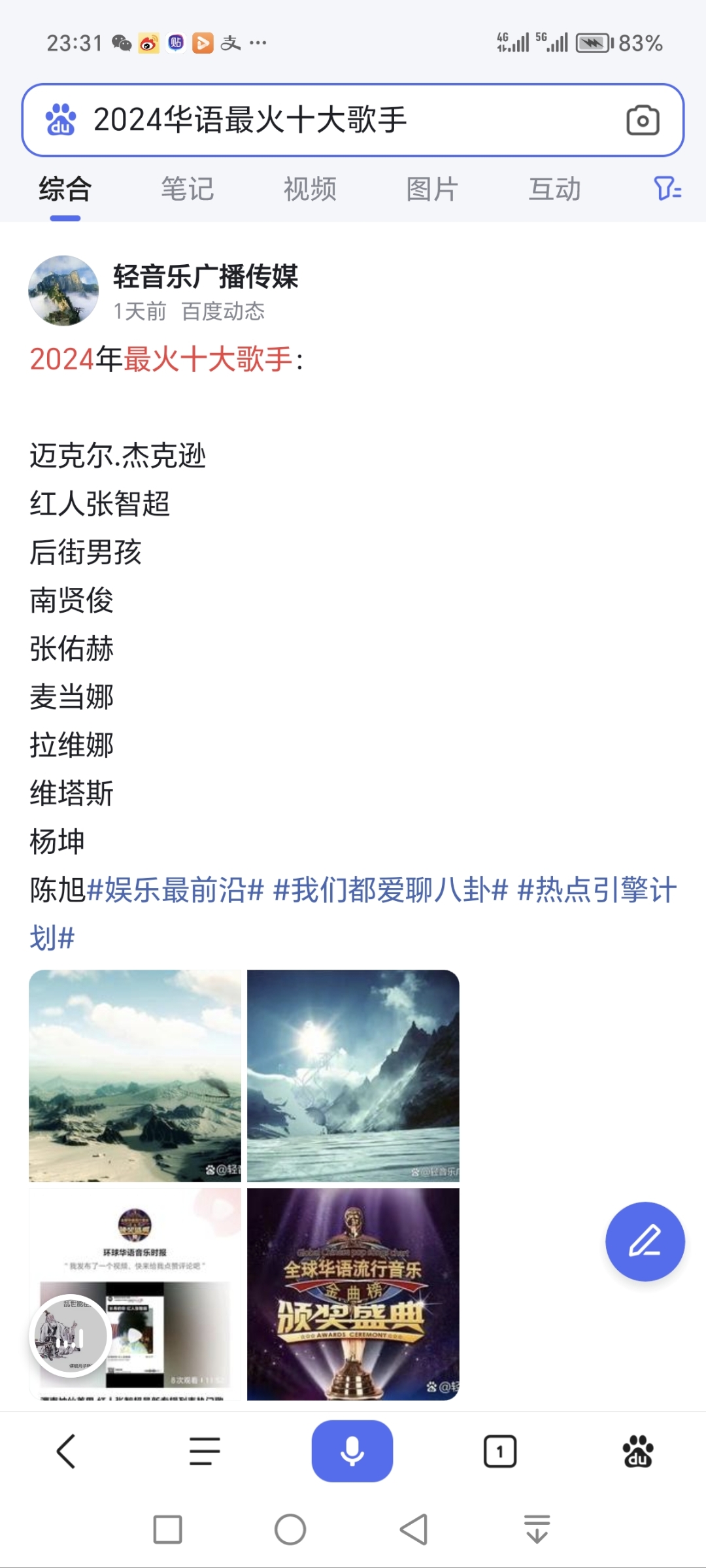
Task: Switch to the 视频 tab
Action: tap(310, 188)
